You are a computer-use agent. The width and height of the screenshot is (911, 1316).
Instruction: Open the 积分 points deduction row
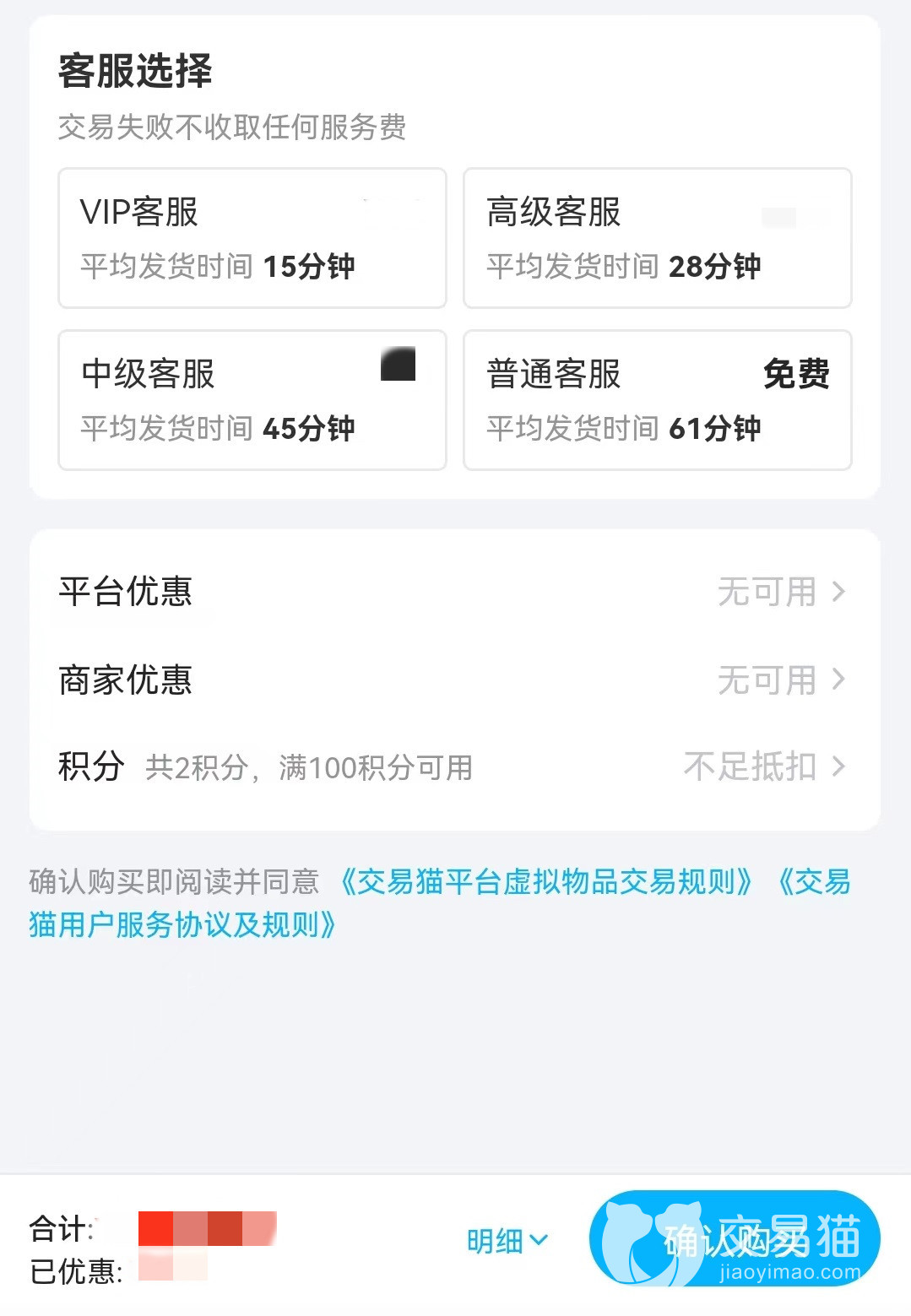454,766
